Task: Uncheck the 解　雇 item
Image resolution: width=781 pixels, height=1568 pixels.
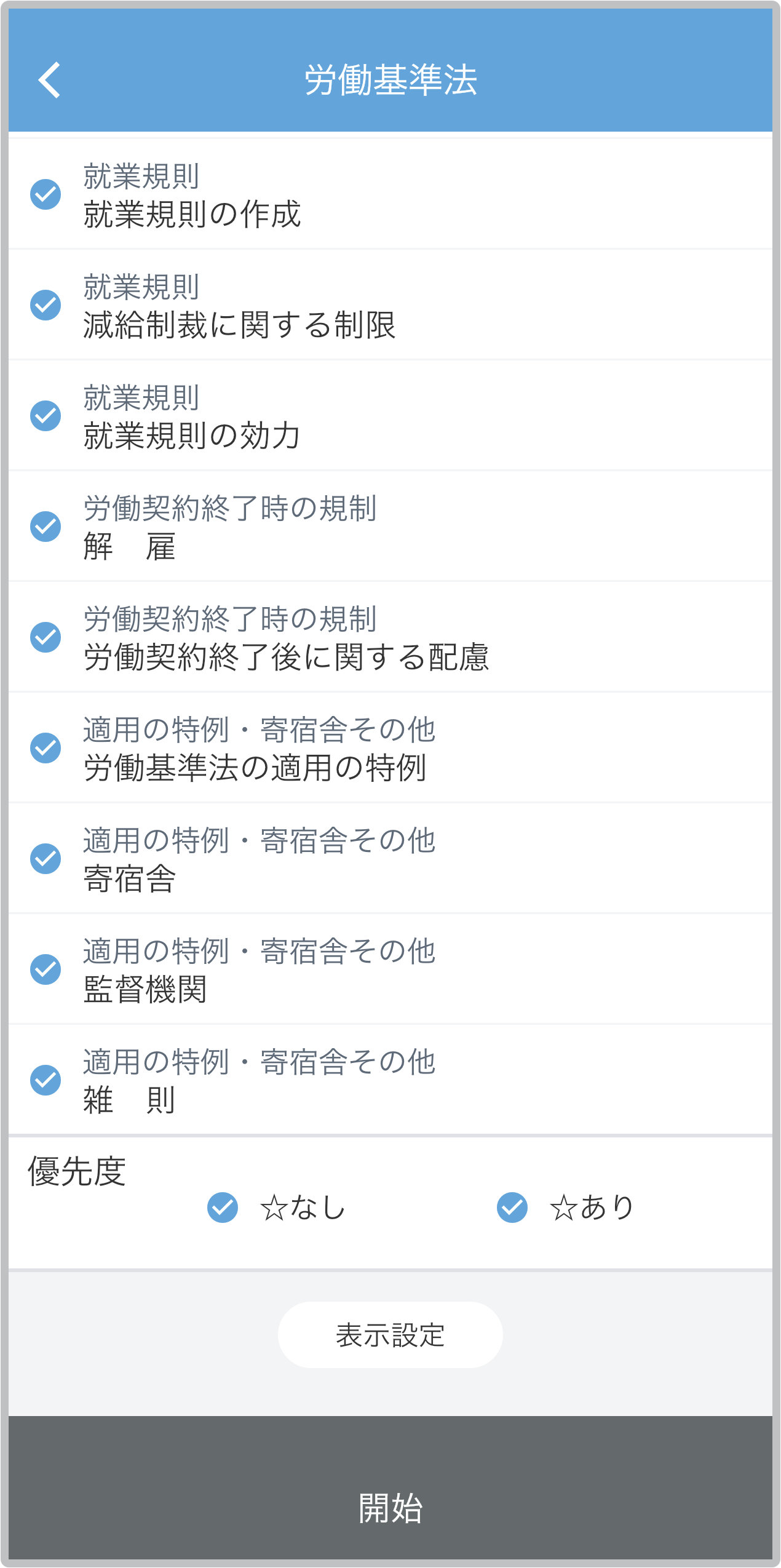Action: coord(46,527)
